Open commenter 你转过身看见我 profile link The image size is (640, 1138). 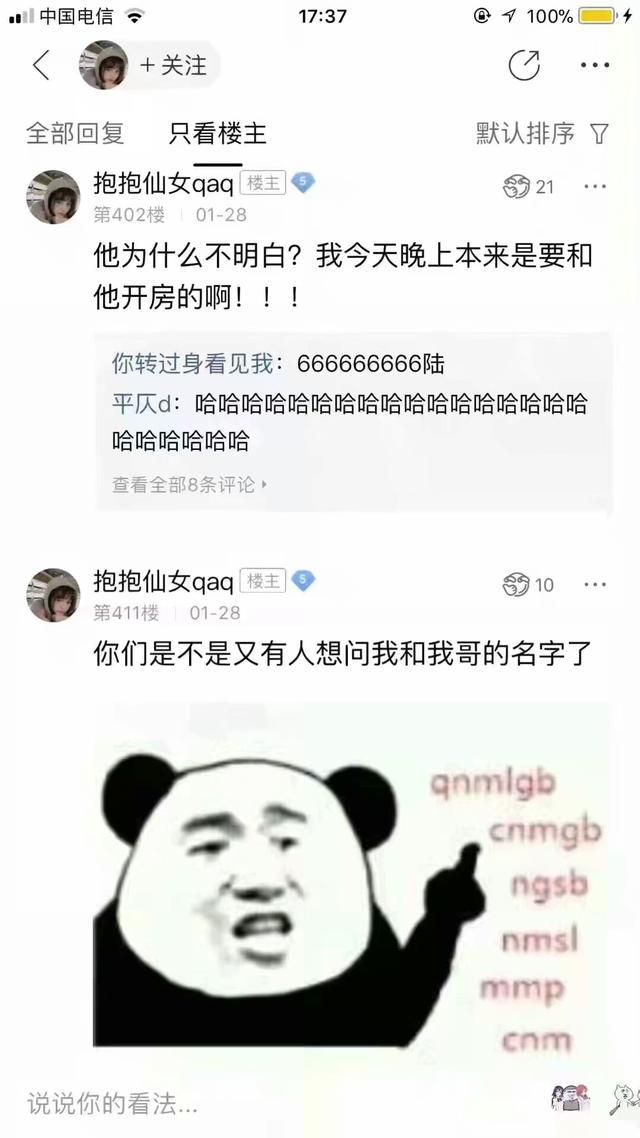click(x=192, y=364)
